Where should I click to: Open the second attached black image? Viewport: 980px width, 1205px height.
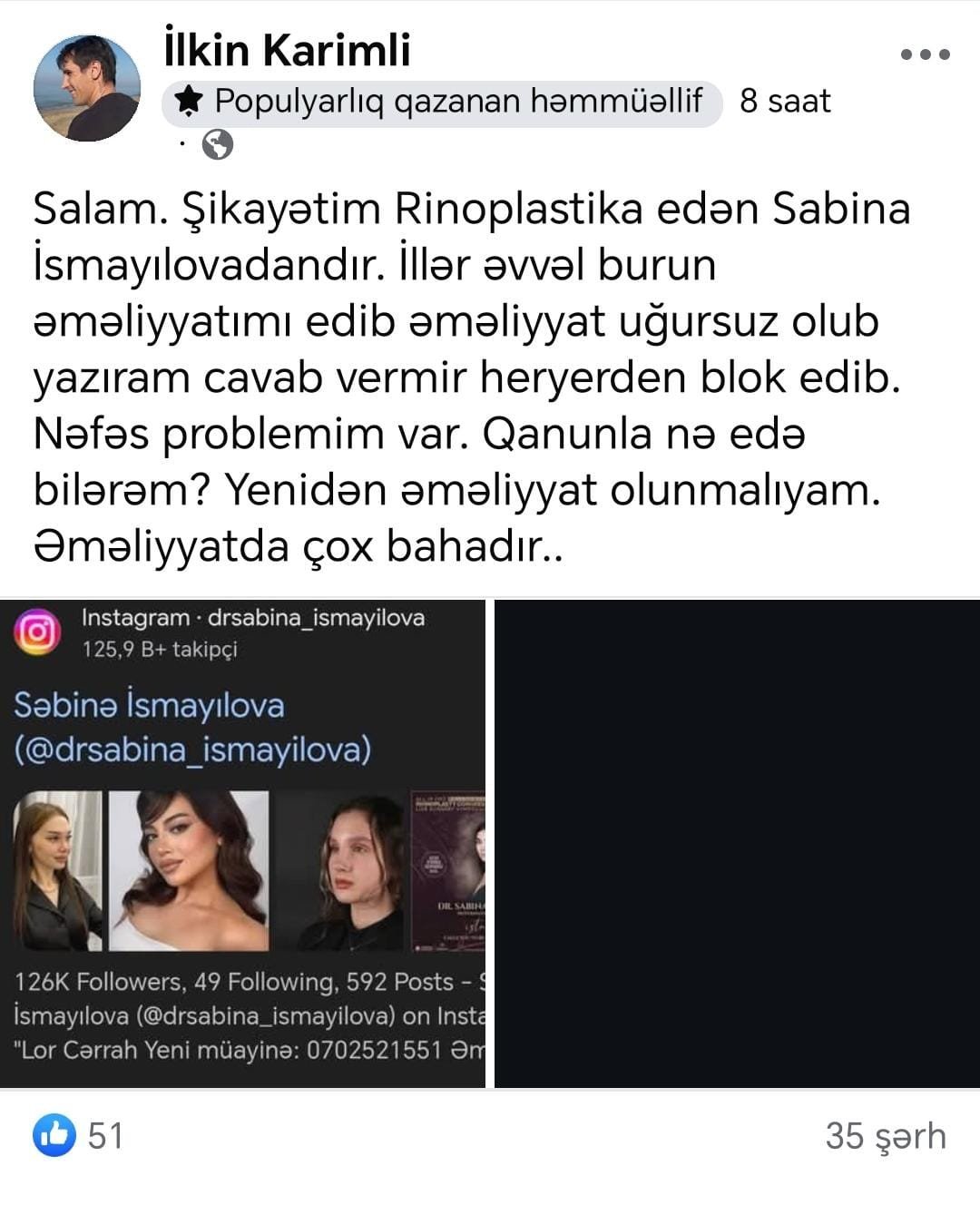[736, 842]
